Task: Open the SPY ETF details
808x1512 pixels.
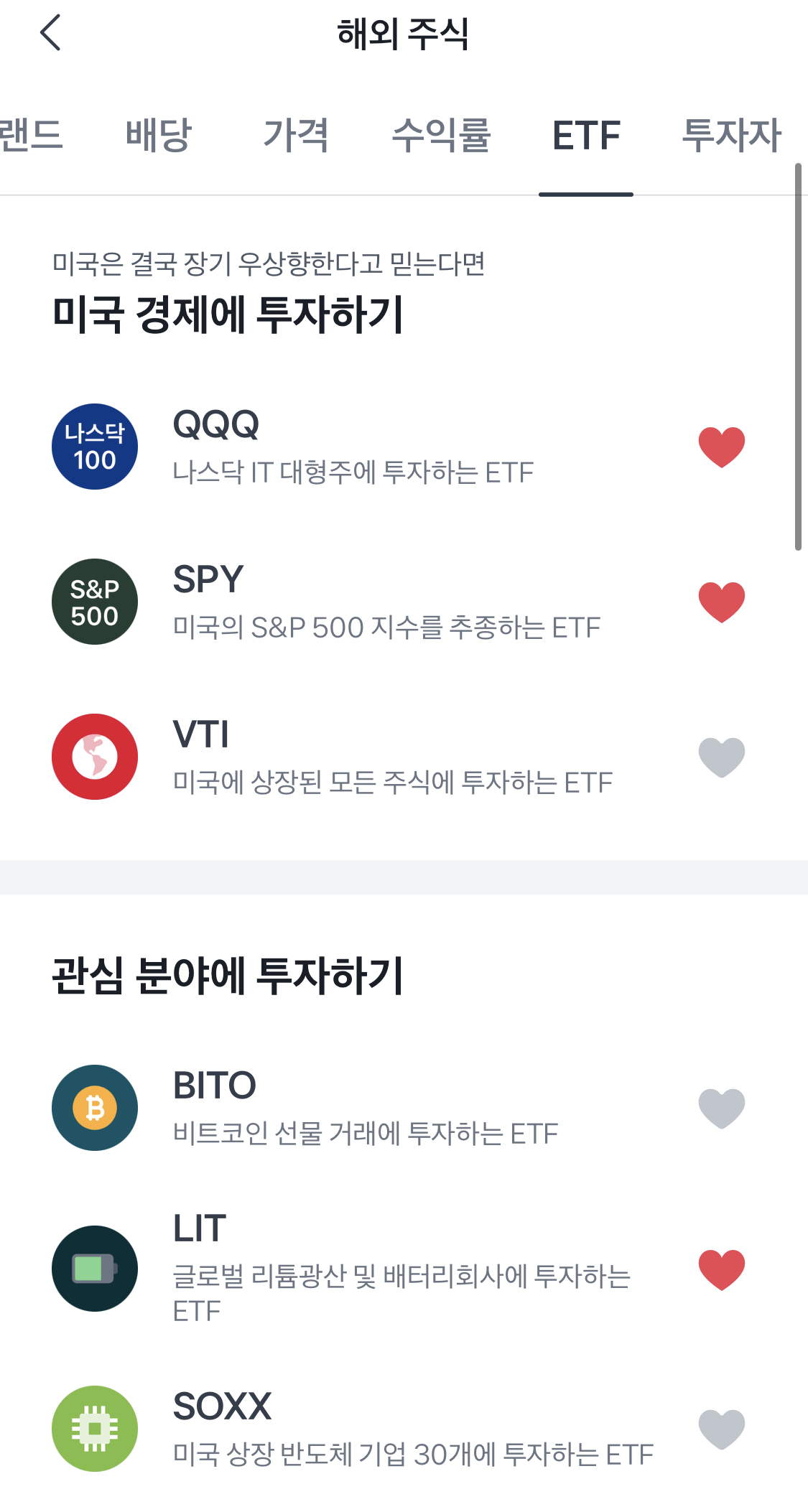Action: tap(386, 602)
